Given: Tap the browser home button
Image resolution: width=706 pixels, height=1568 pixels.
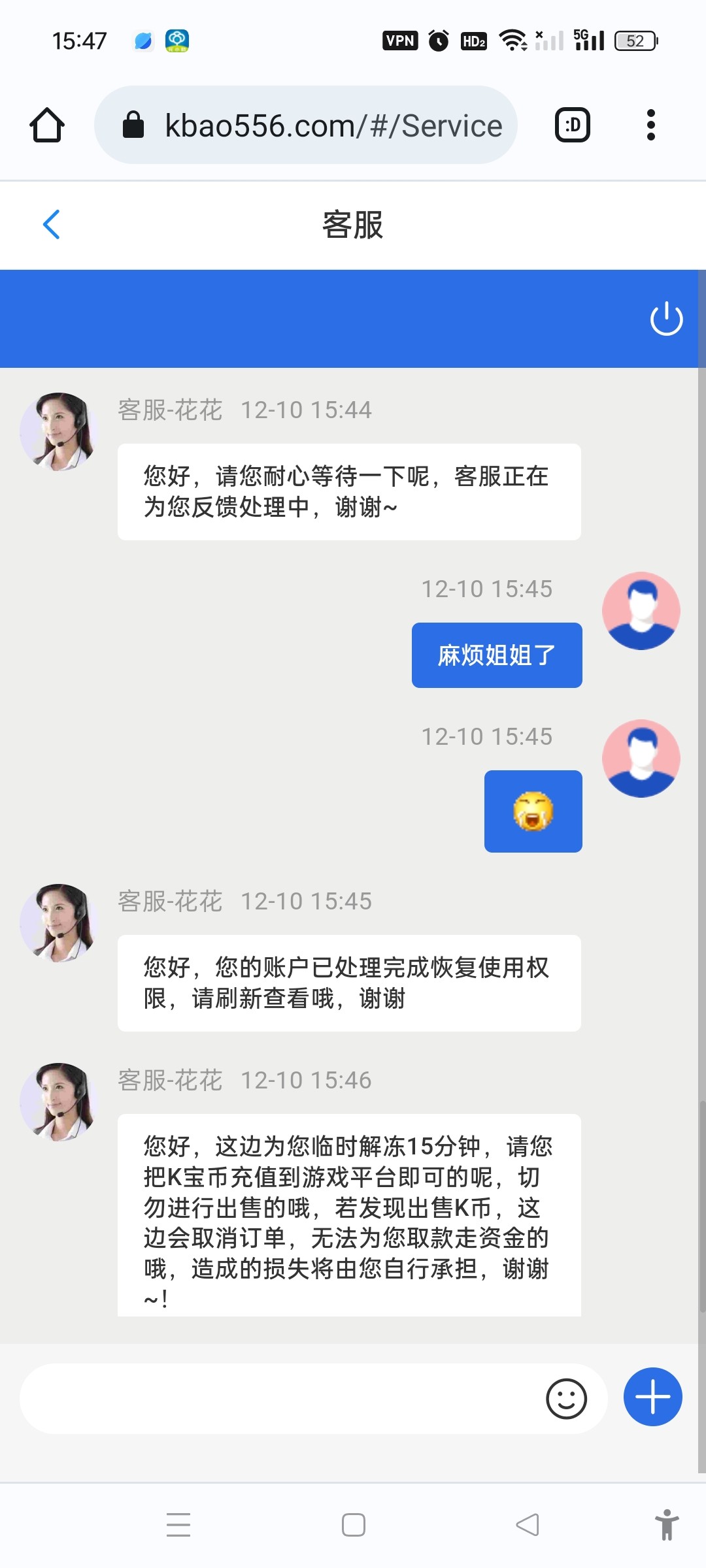Looking at the screenshot, I should 47,125.
